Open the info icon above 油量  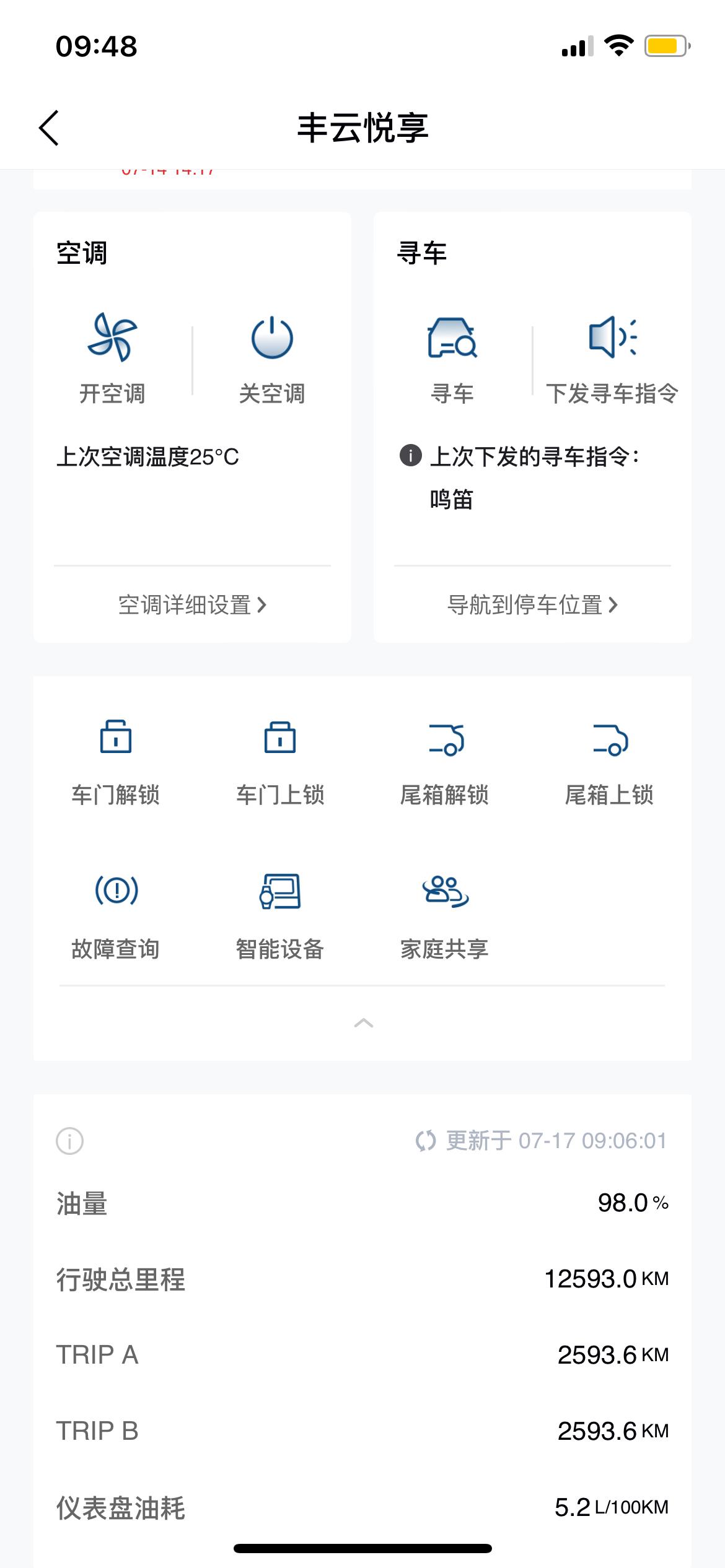pyautogui.click(x=69, y=1141)
